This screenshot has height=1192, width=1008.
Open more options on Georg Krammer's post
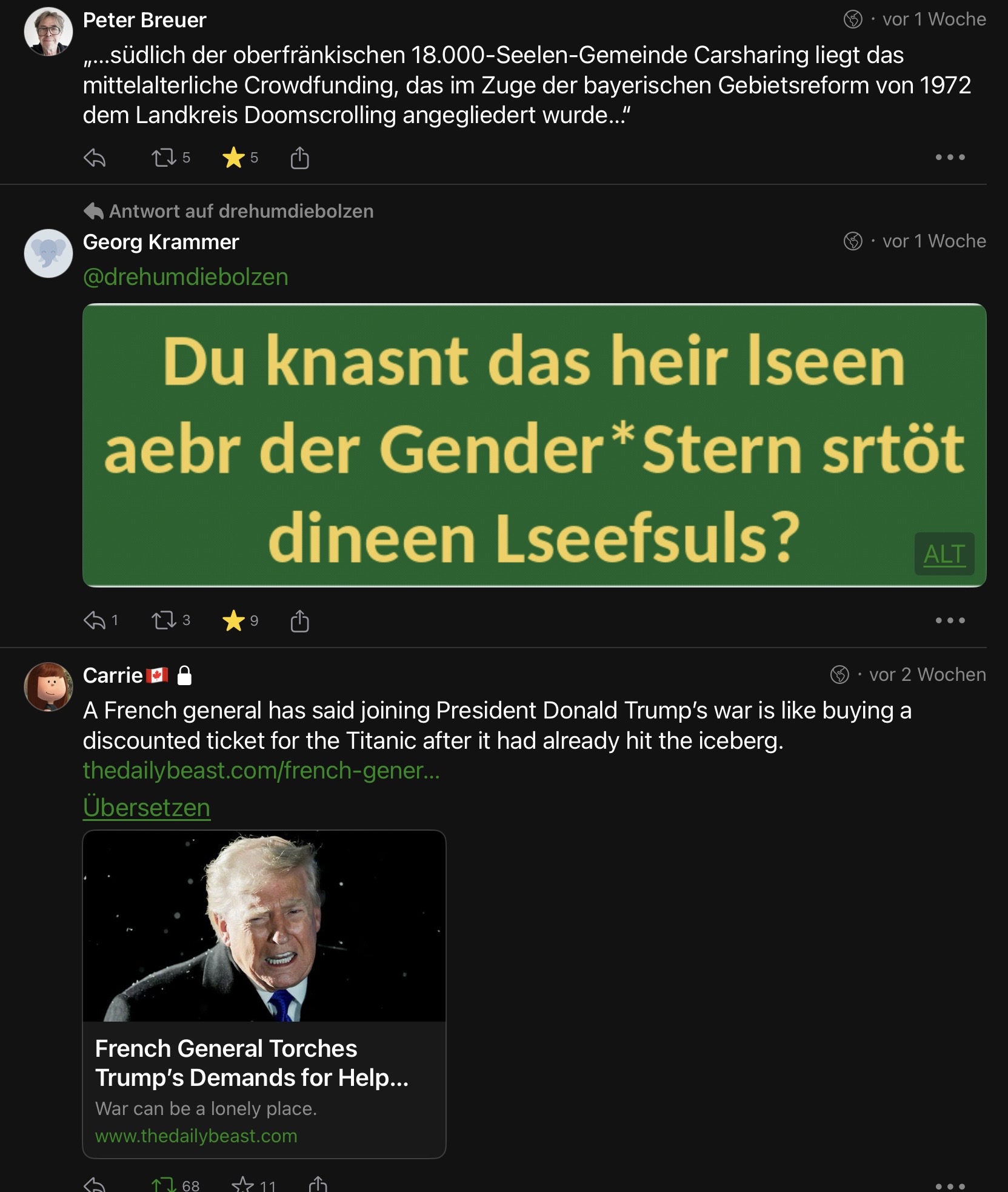coord(949,620)
